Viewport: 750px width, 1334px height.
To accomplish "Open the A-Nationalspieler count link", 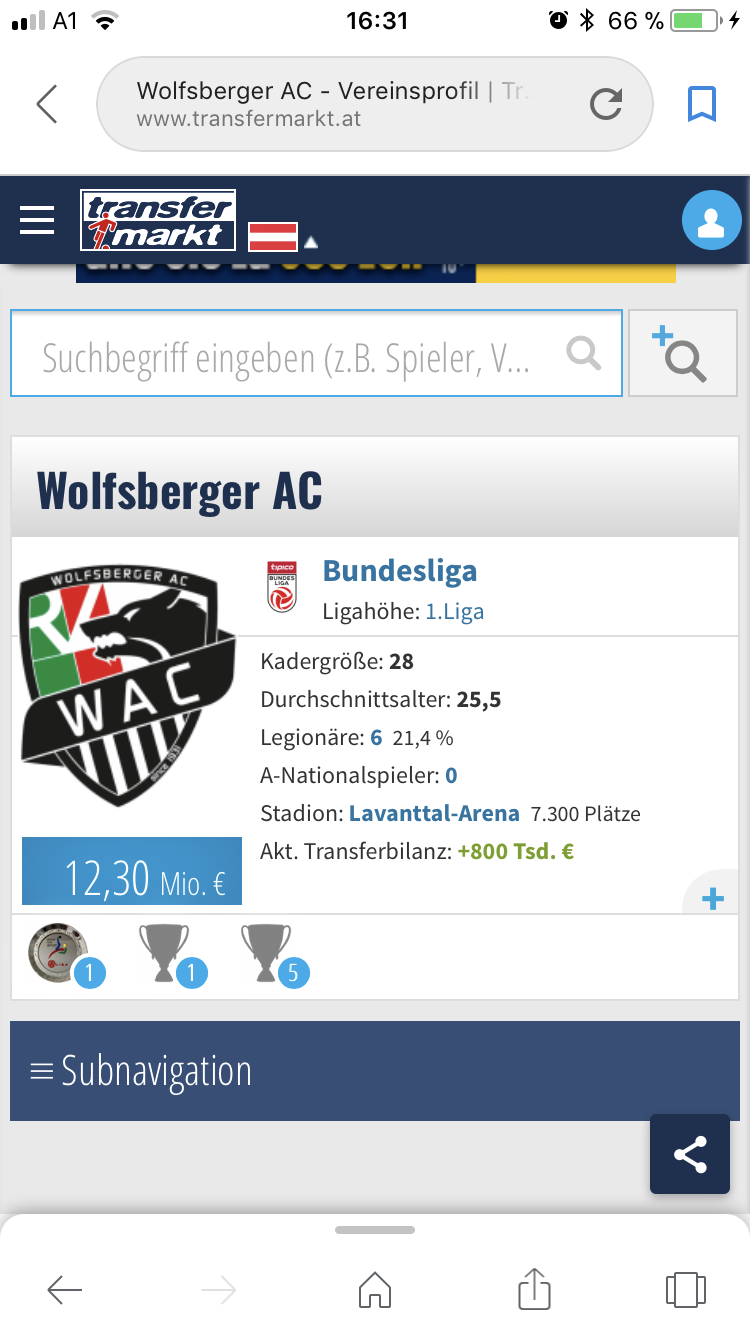I will coord(451,775).
